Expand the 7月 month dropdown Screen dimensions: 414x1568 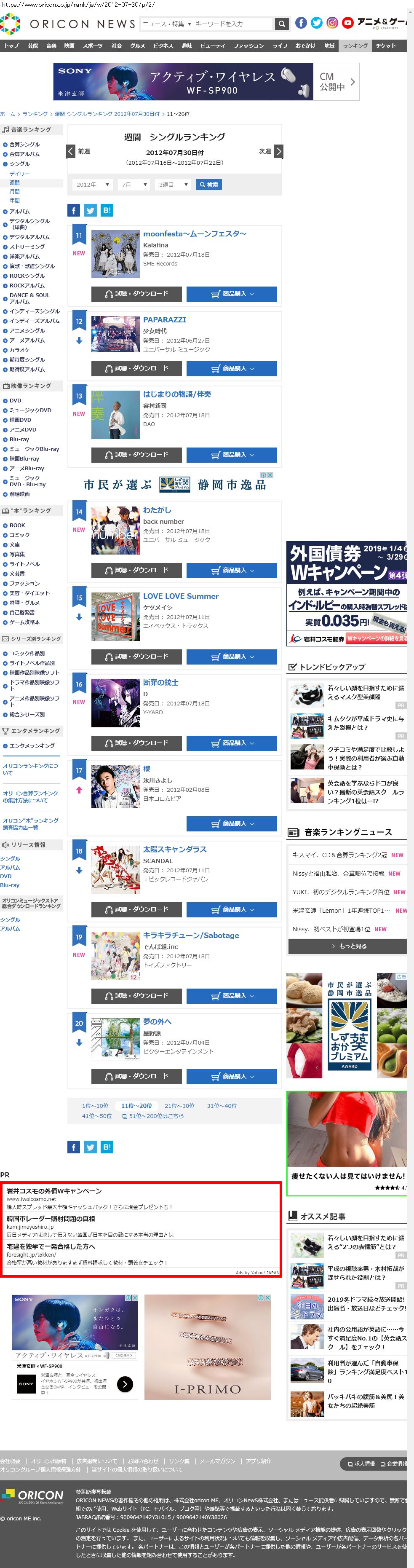tap(134, 185)
